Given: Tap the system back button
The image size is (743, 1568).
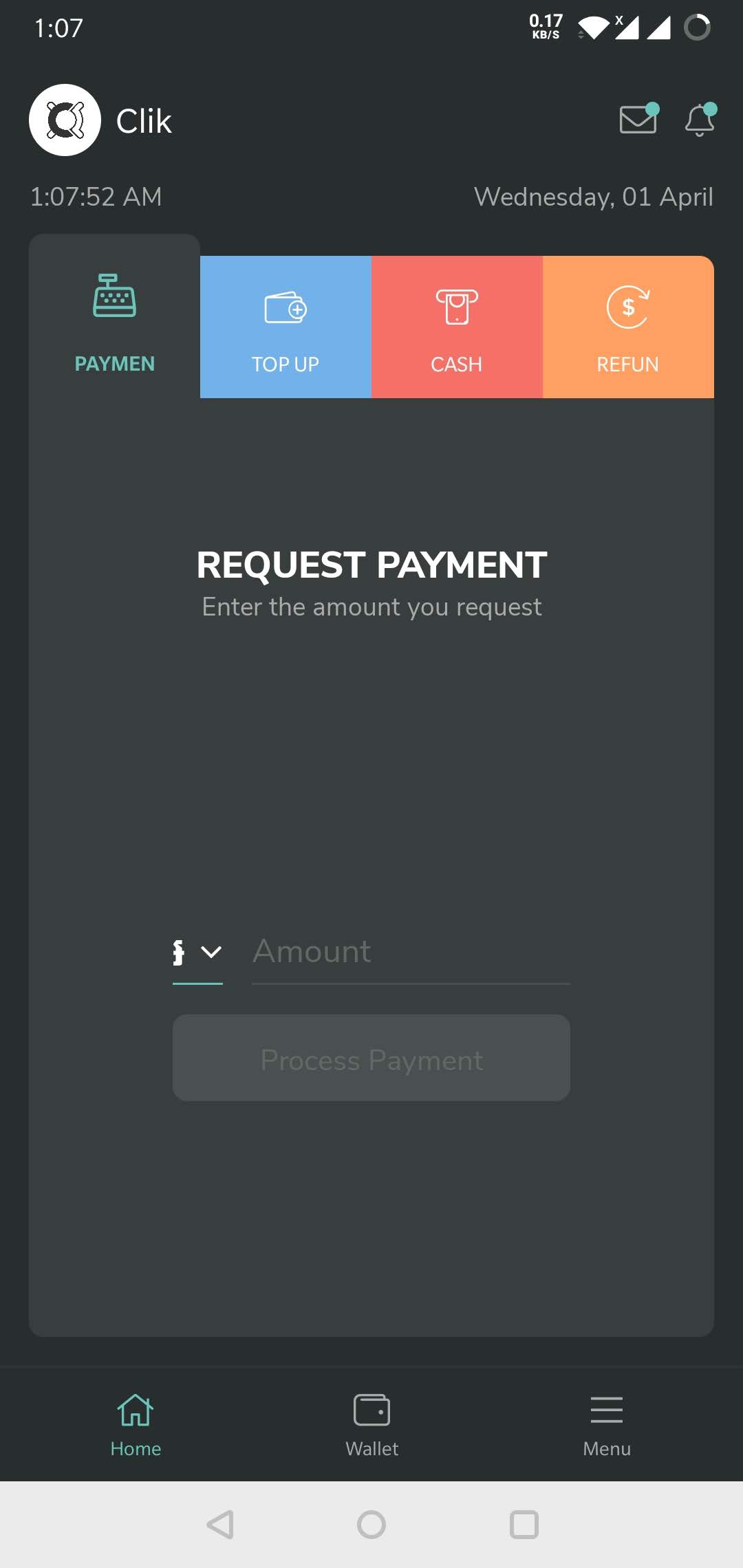Looking at the screenshot, I should coord(221,1525).
